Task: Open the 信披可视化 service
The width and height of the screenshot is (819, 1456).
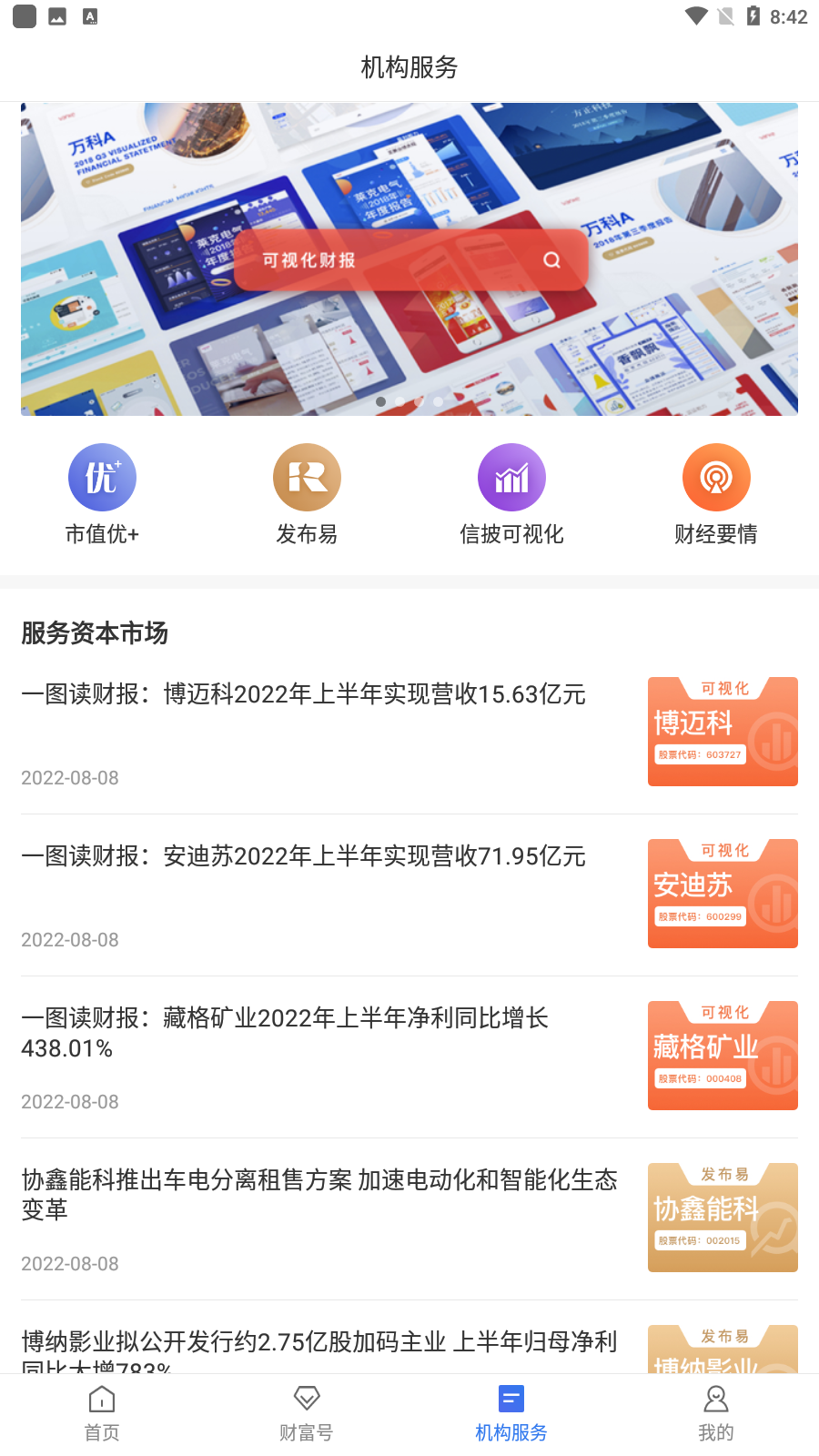Action: 511,495
